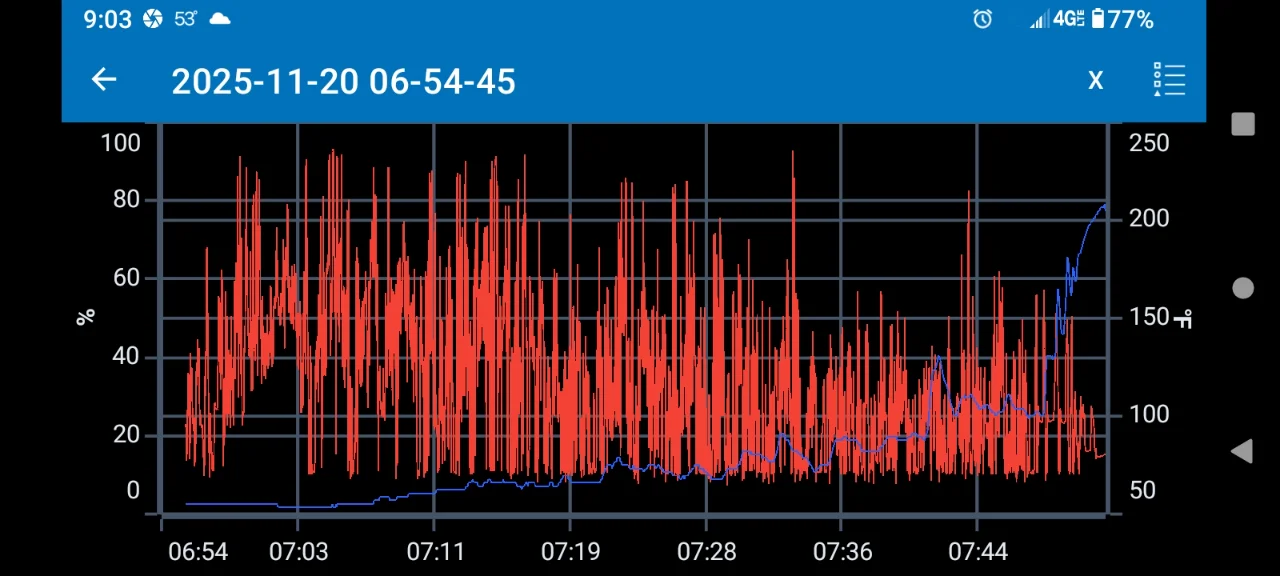Tap the system back triangle button
This screenshot has height=576, width=1280.
click(1242, 451)
